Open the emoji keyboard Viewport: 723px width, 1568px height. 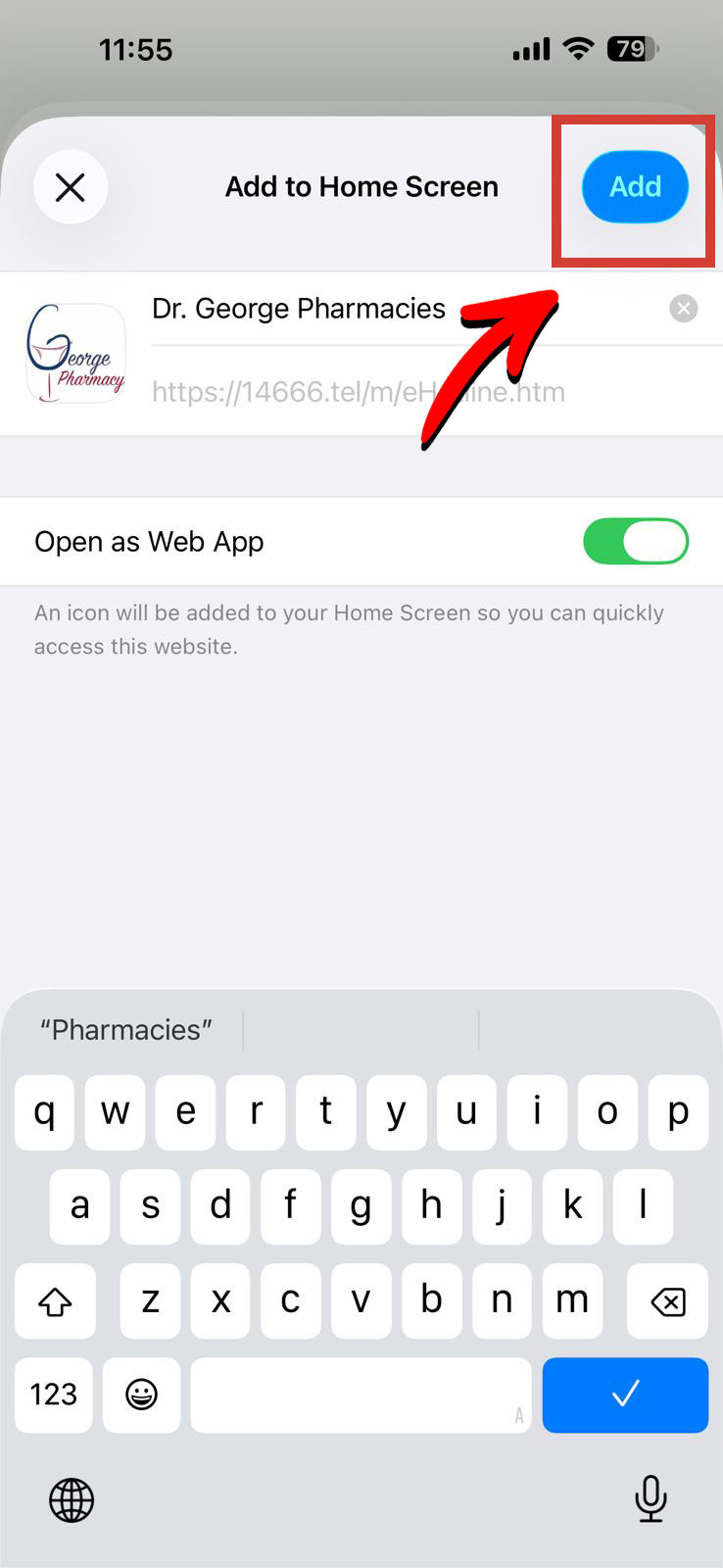[x=142, y=1395]
